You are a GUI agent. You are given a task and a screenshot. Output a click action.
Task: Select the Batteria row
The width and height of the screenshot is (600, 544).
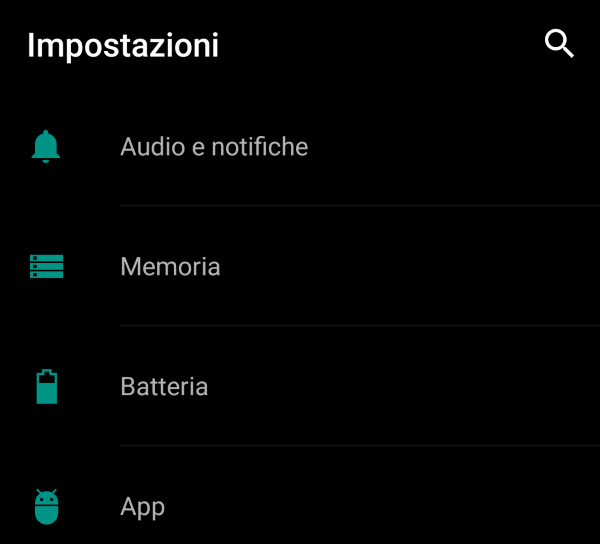[x=164, y=387]
